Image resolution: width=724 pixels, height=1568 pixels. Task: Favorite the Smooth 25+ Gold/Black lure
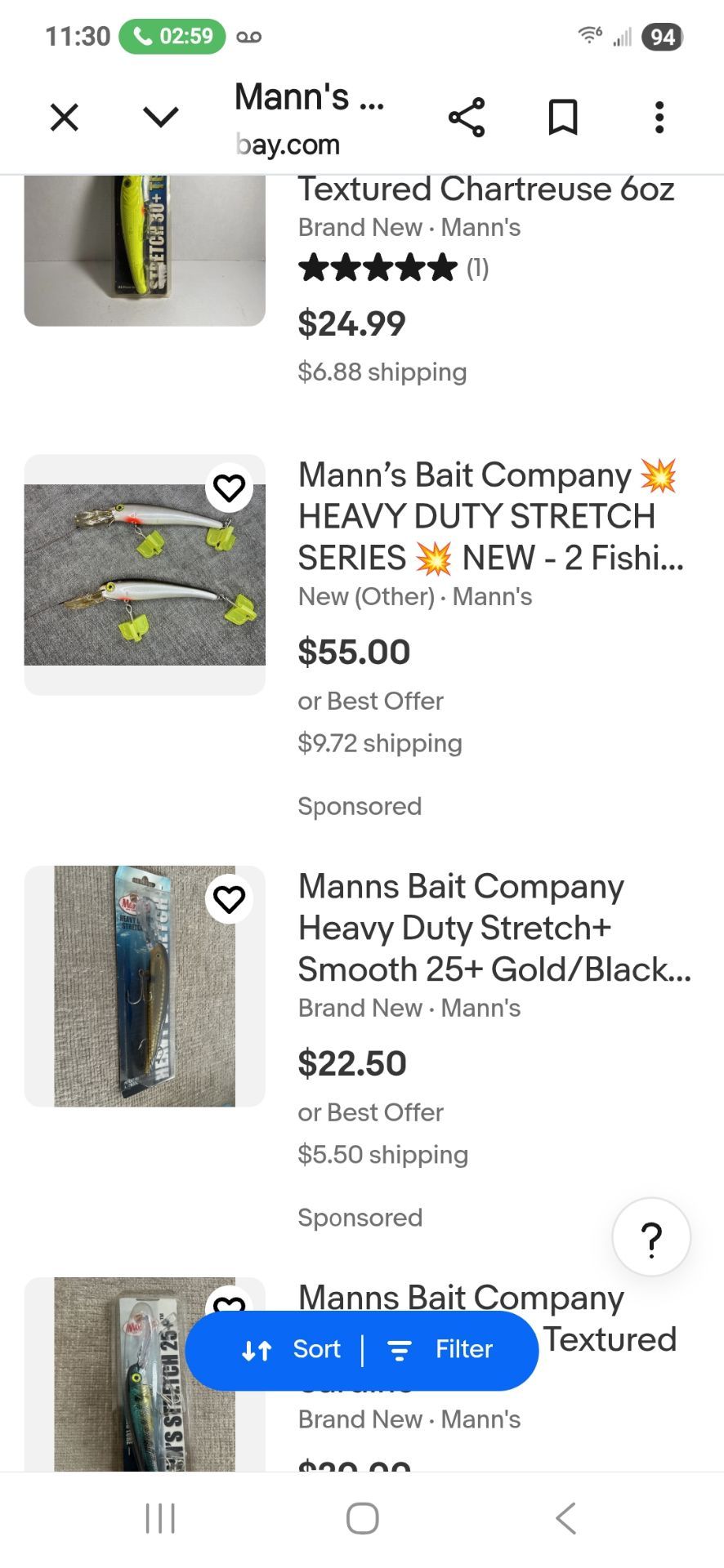[229, 900]
